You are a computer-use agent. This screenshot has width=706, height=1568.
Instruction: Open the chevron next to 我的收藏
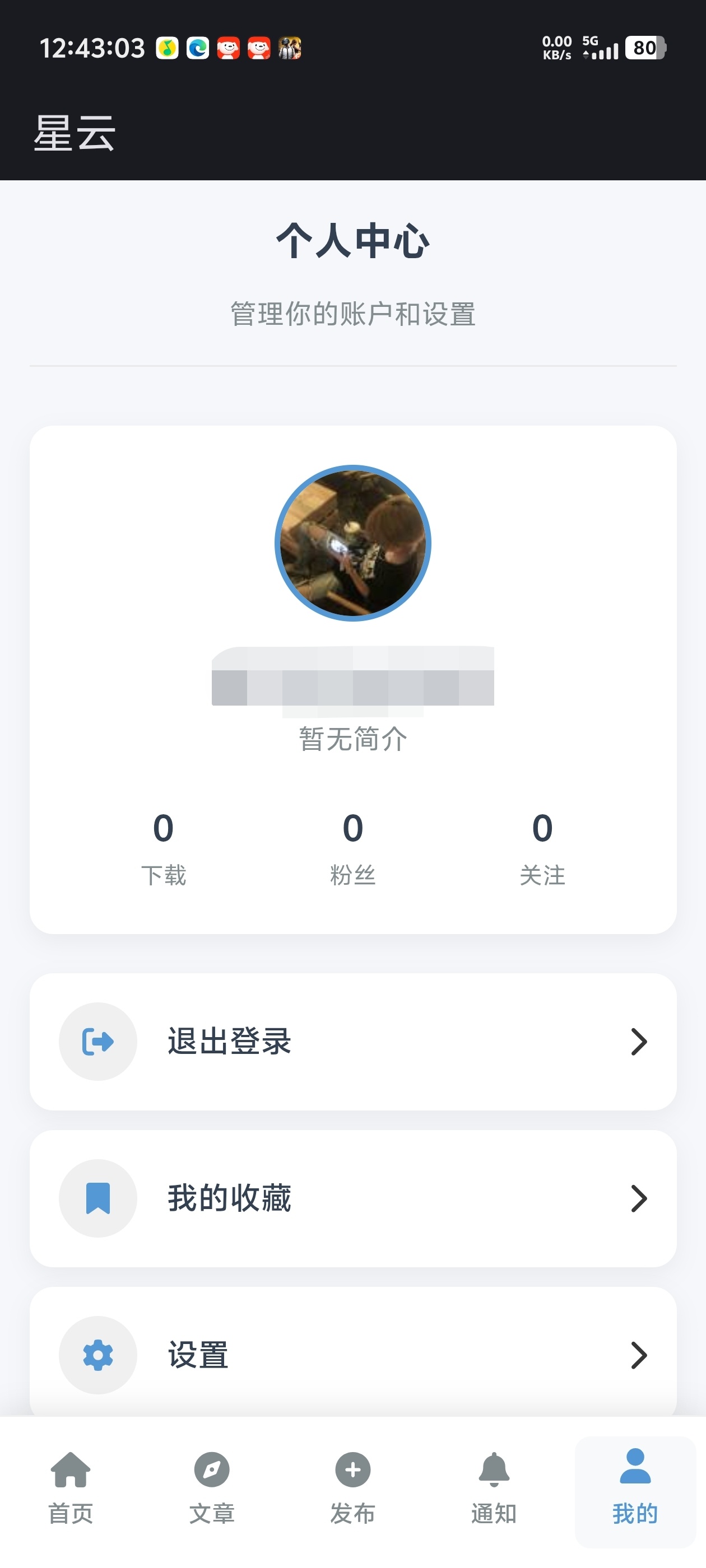click(639, 1198)
